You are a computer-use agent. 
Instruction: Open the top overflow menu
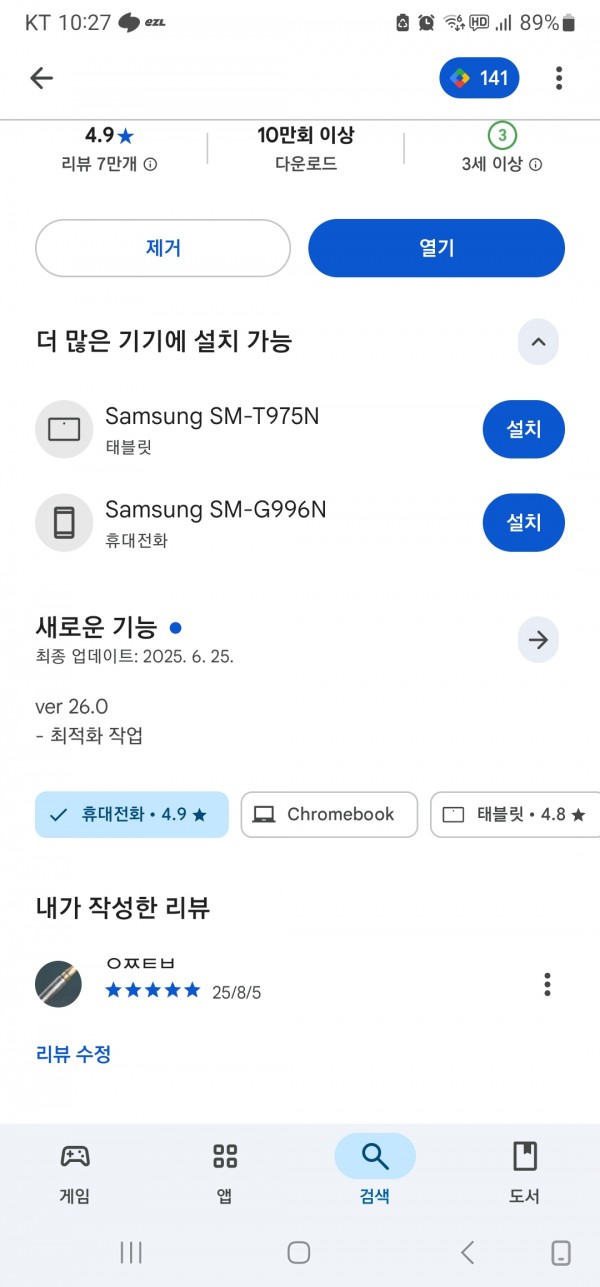[559, 78]
